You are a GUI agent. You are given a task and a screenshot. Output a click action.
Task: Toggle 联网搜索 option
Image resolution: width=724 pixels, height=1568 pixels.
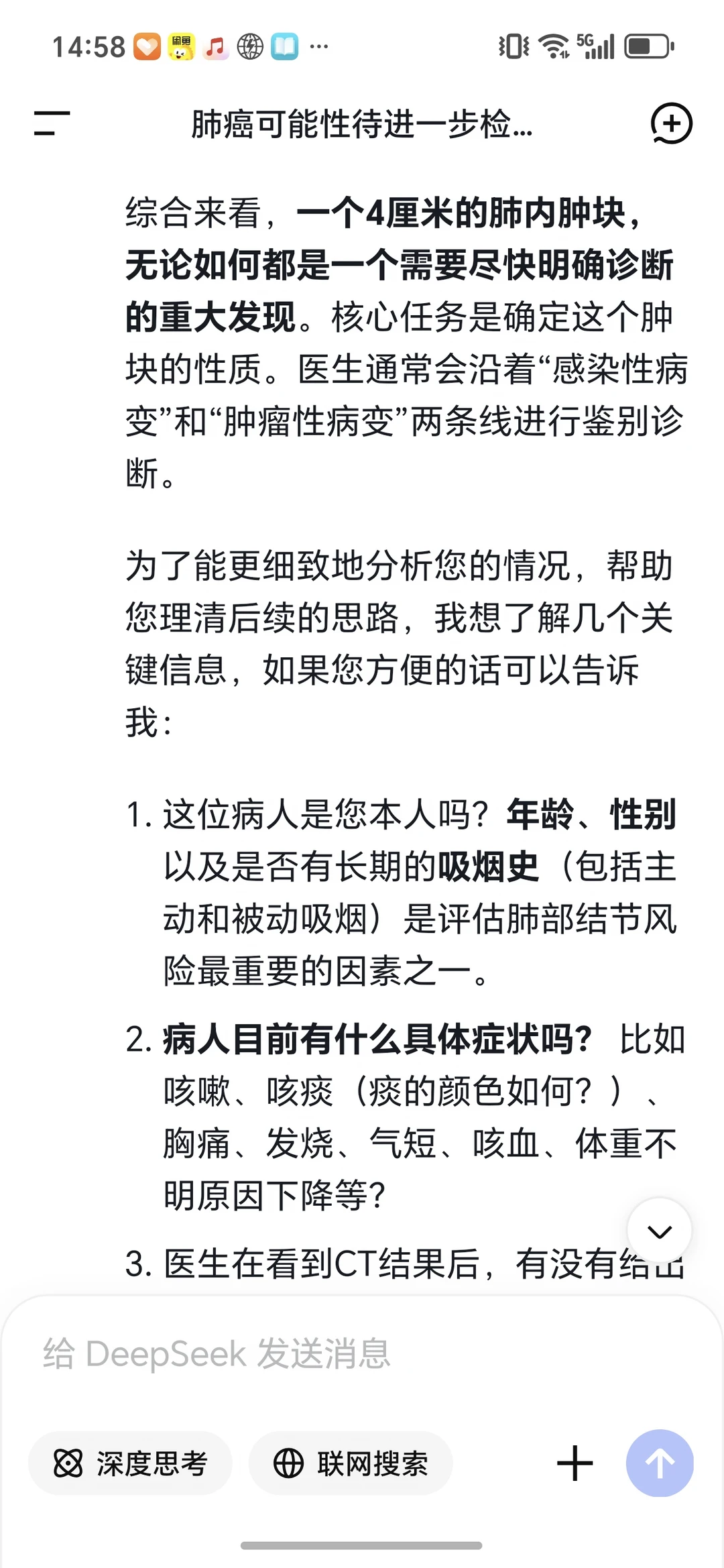[351, 1463]
